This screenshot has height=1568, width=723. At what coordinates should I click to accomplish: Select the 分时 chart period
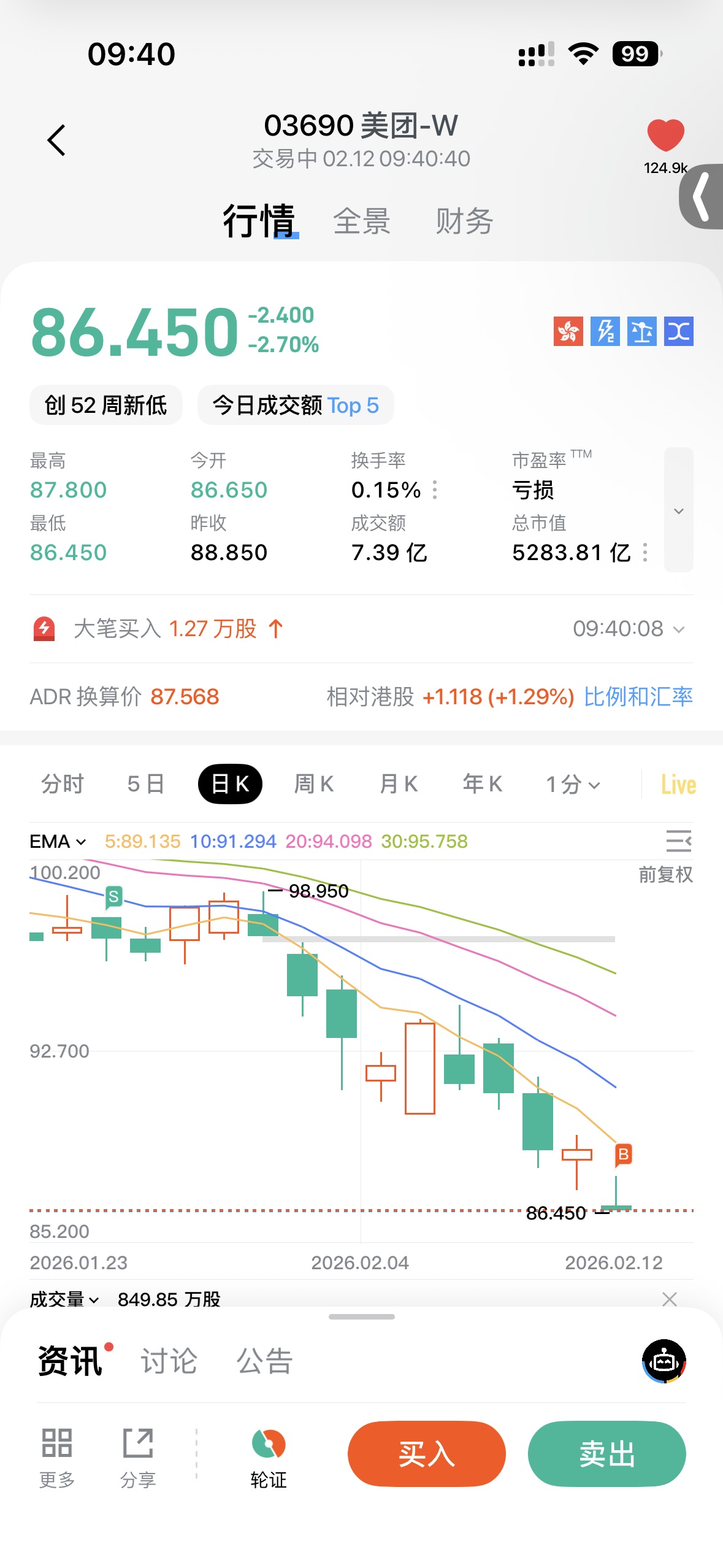[63, 784]
